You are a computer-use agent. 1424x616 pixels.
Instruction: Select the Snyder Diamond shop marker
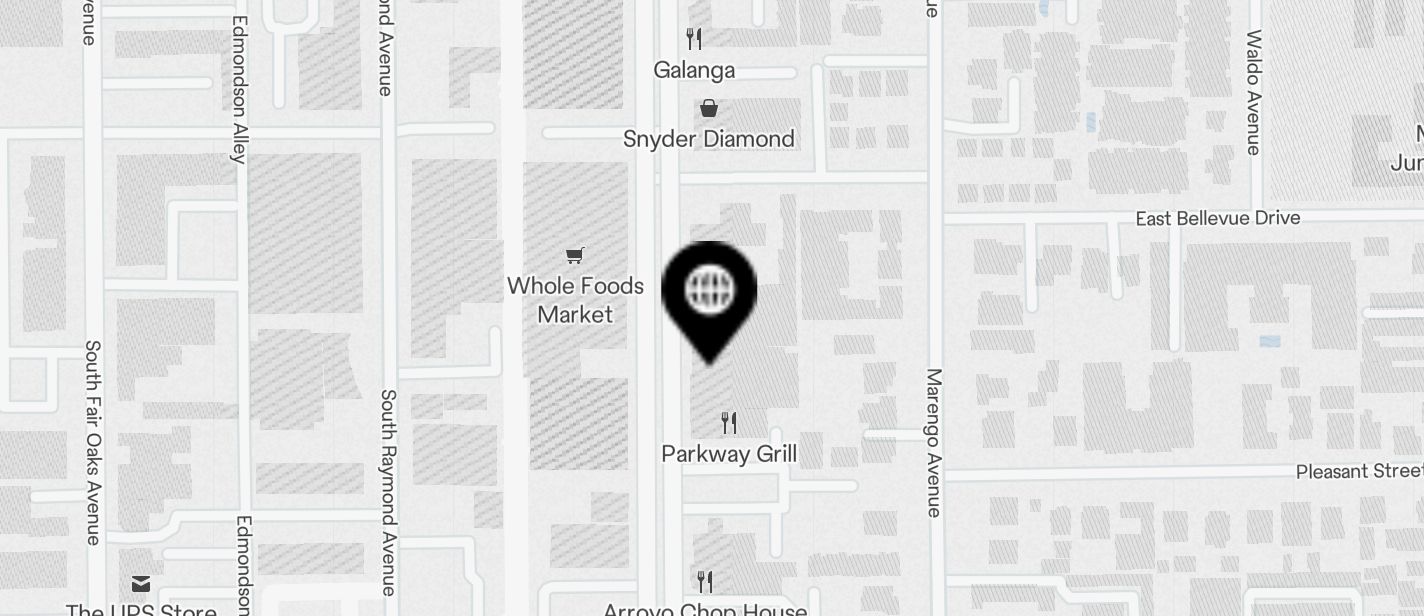tap(709, 109)
